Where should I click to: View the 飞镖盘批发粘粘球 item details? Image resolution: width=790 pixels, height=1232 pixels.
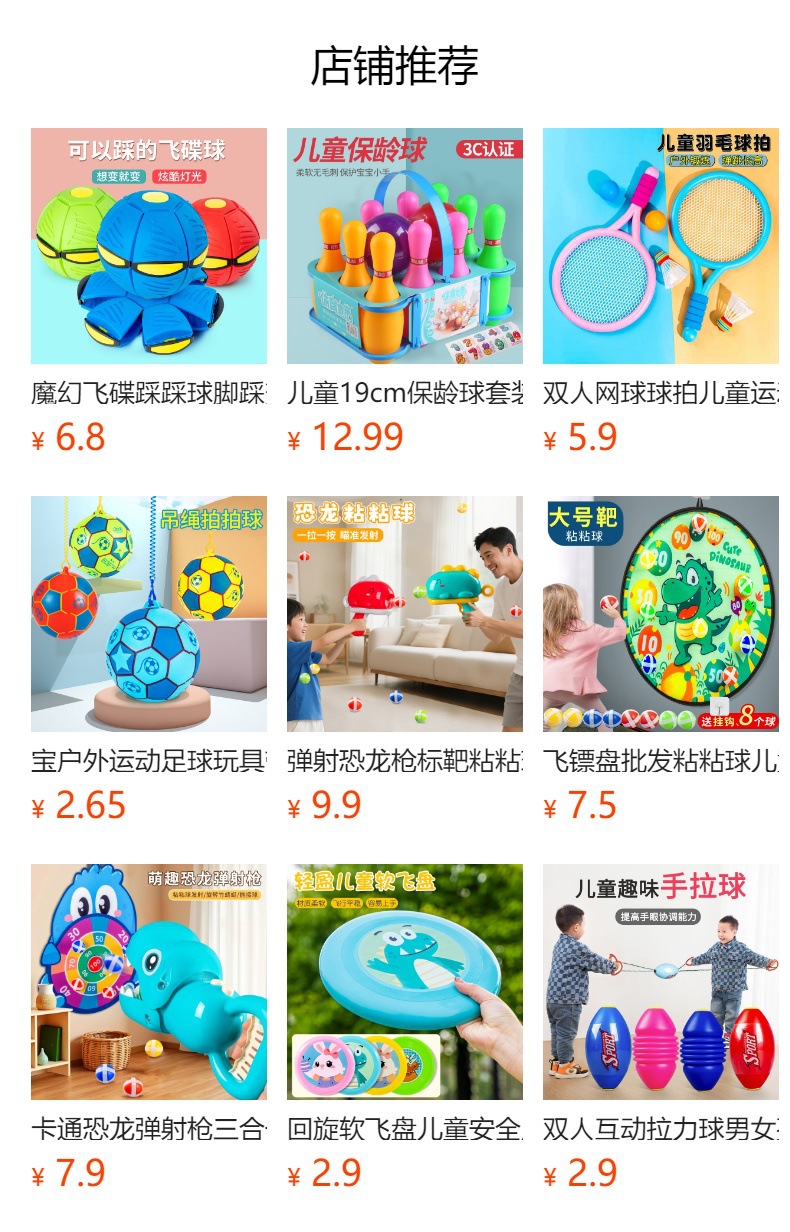pyautogui.click(x=661, y=614)
